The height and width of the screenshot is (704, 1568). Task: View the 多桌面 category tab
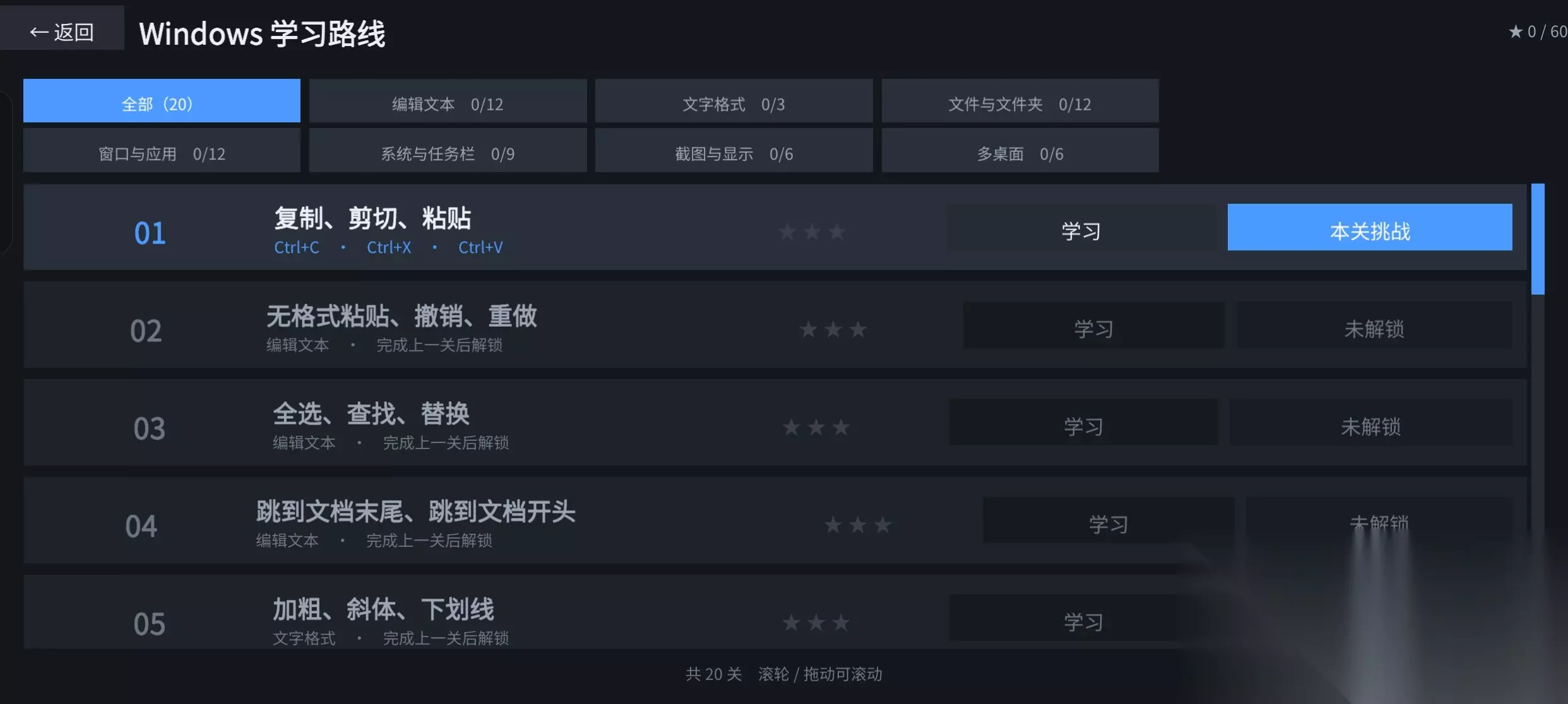click(x=1020, y=151)
